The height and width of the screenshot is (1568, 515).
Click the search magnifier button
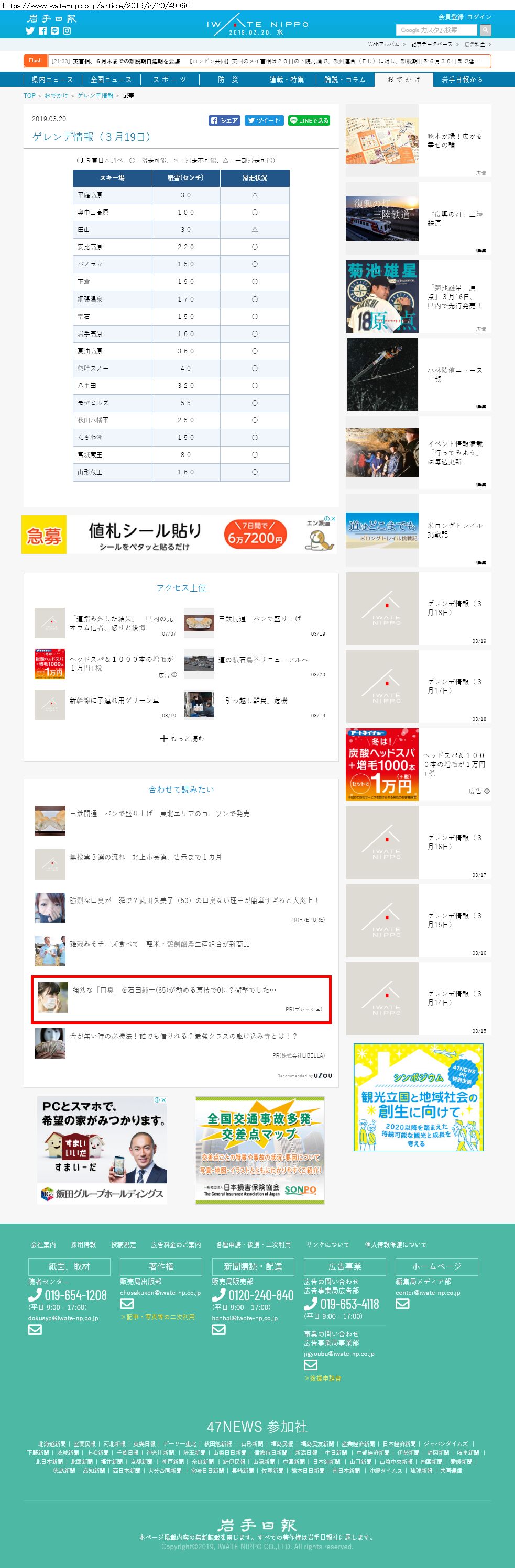pos(485,30)
